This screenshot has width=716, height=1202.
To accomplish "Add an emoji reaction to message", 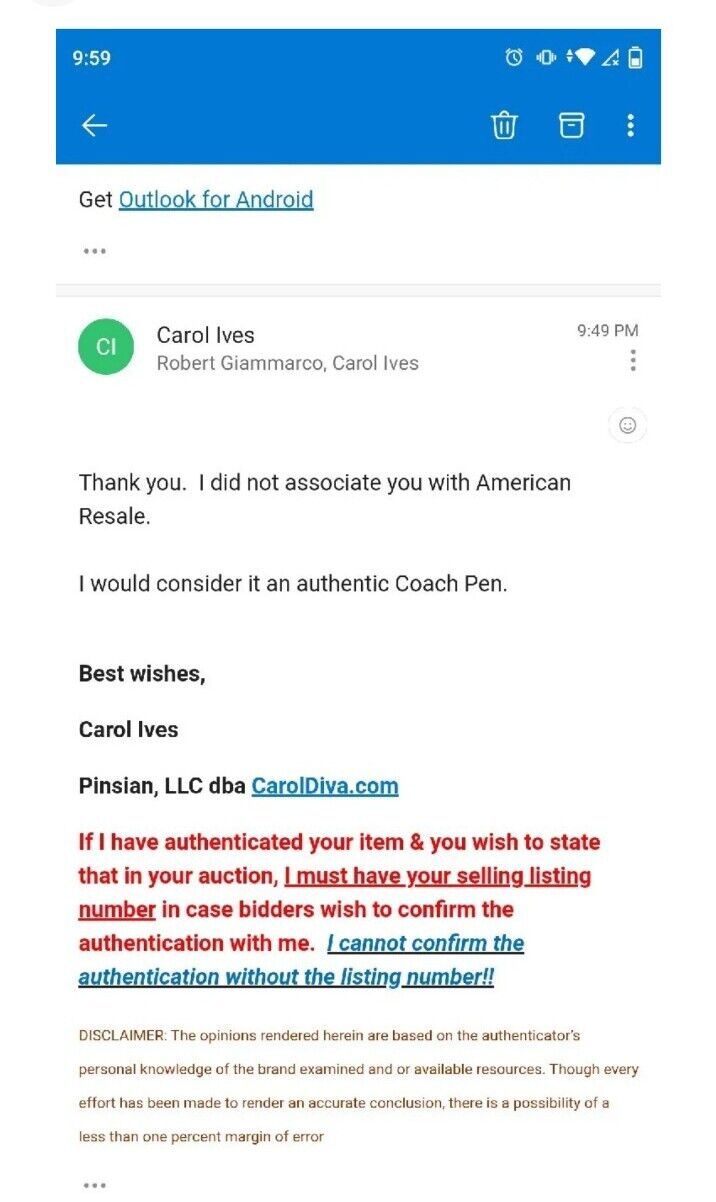I will click(628, 425).
